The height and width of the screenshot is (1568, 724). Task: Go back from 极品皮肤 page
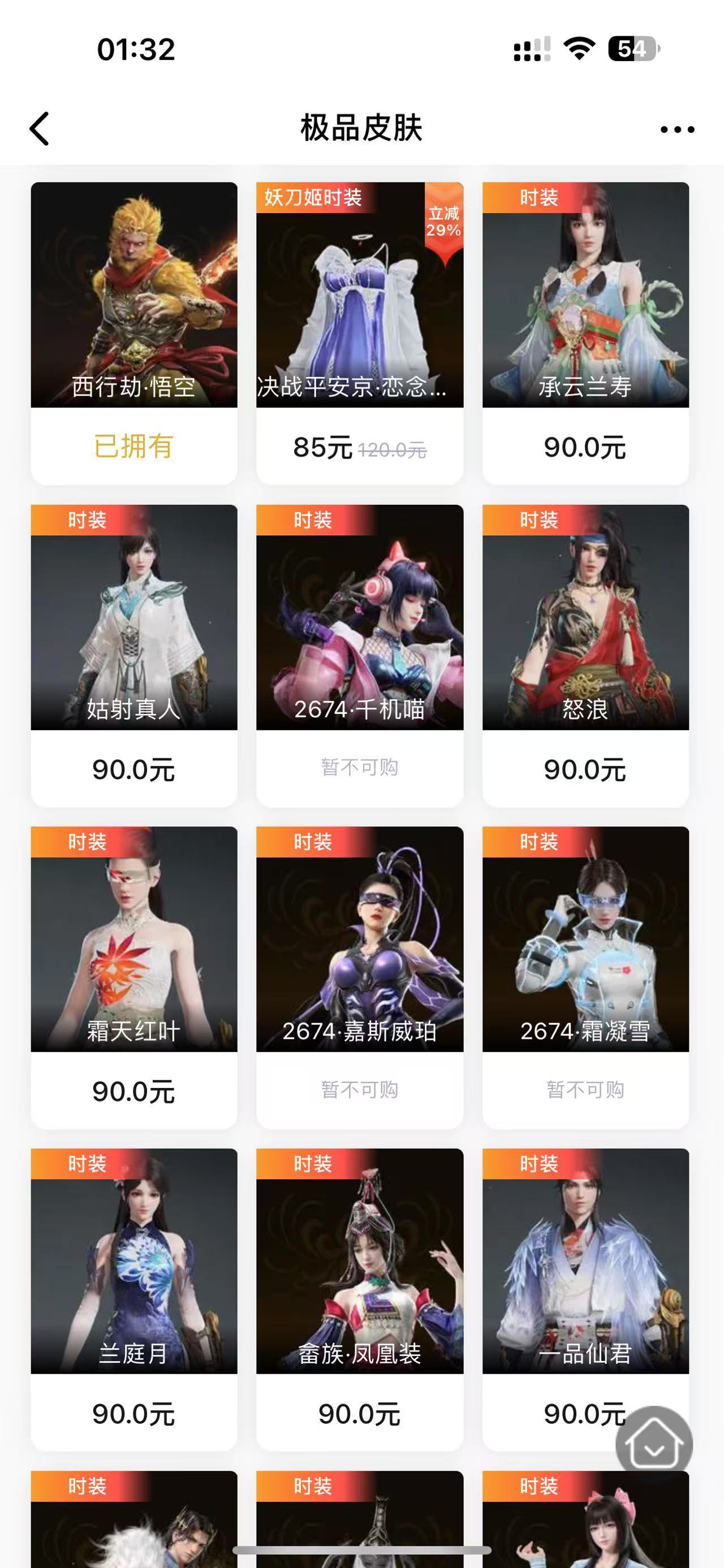pyautogui.click(x=40, y=129)
